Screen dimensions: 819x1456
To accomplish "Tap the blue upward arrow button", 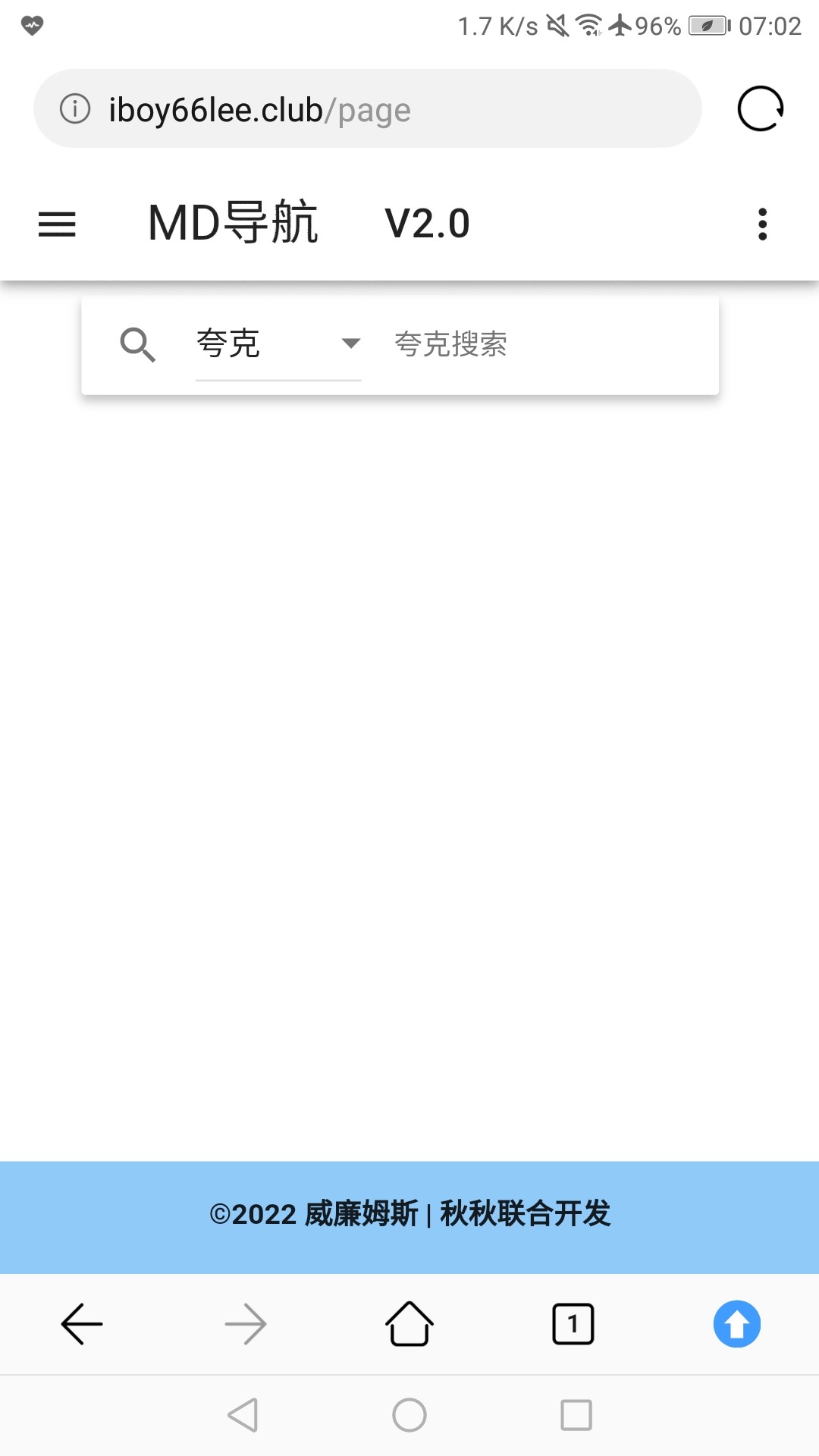I will (x=737, y=1324).
